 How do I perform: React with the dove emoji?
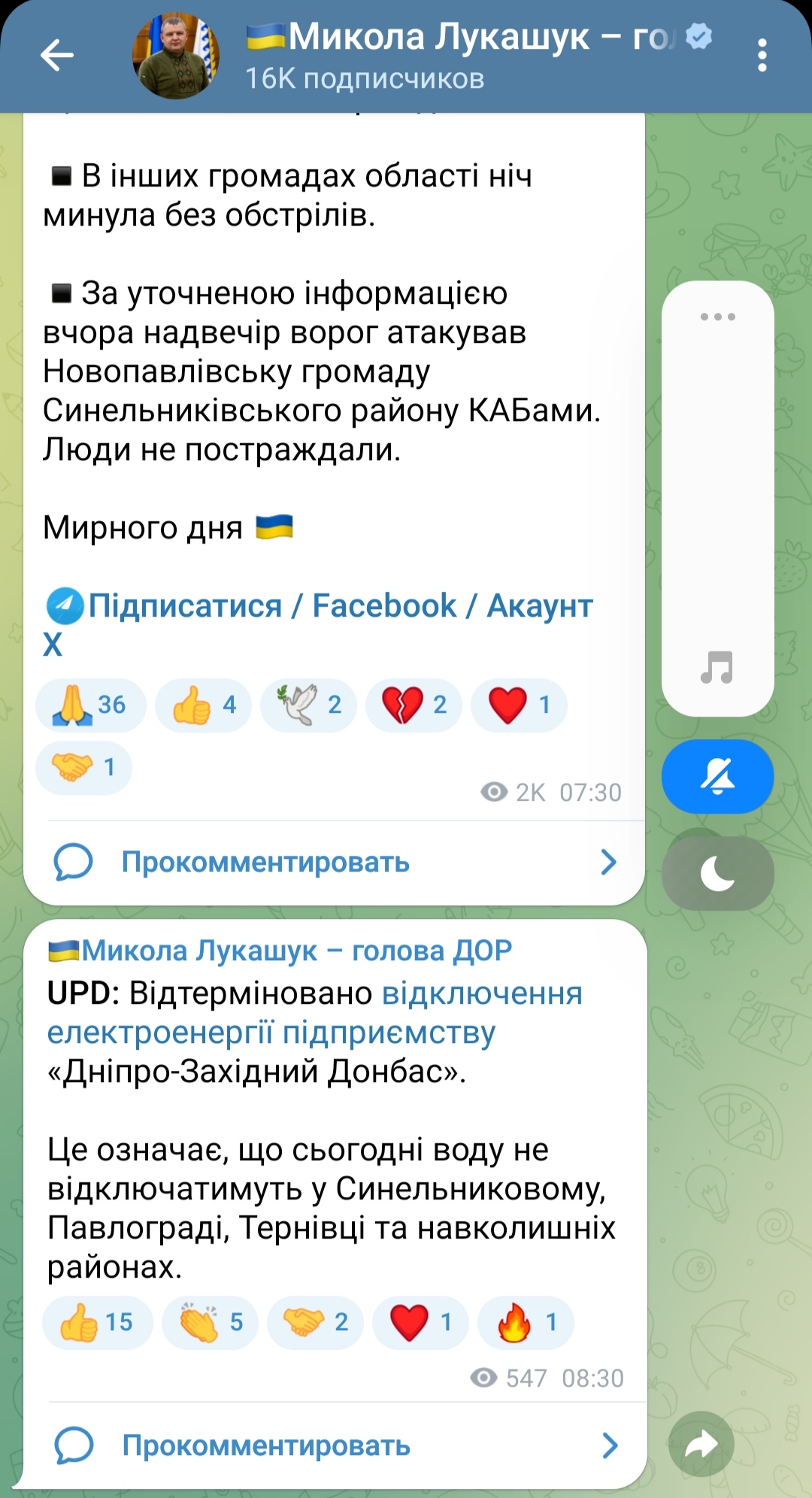[310, 705]
